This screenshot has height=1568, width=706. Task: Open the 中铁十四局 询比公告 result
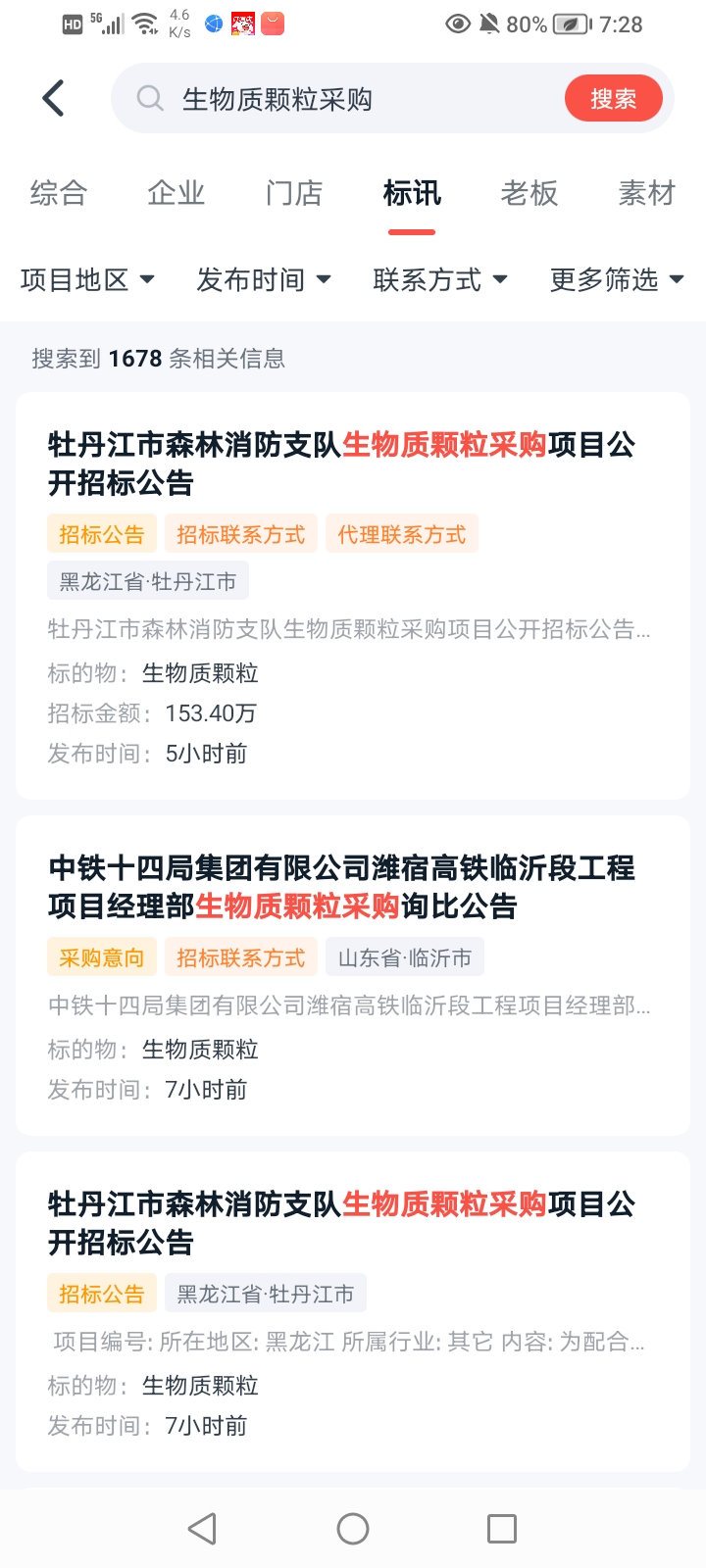point(341,886)
